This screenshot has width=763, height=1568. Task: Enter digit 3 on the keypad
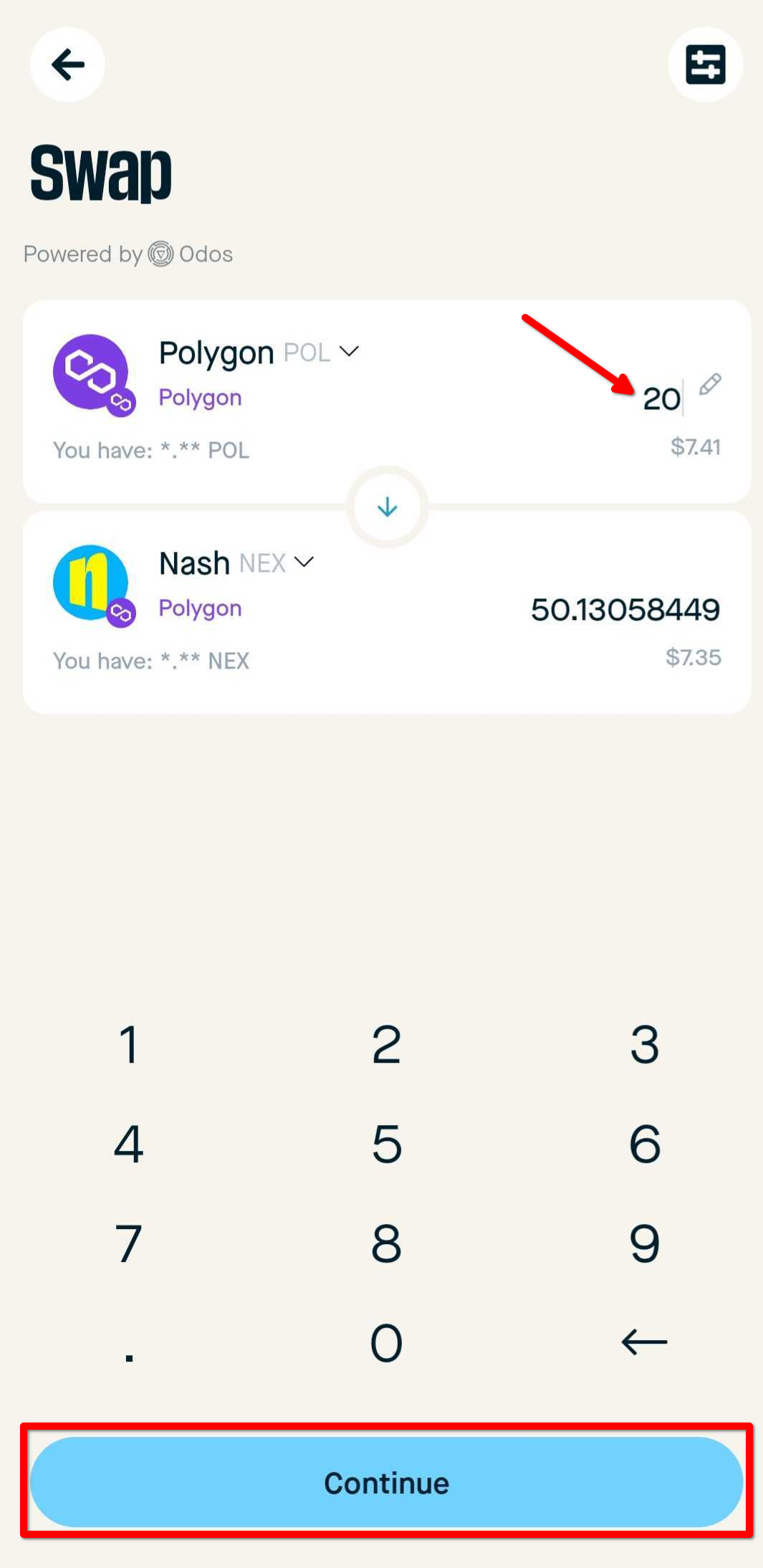pyautogui.click(x=645, y=1044)
